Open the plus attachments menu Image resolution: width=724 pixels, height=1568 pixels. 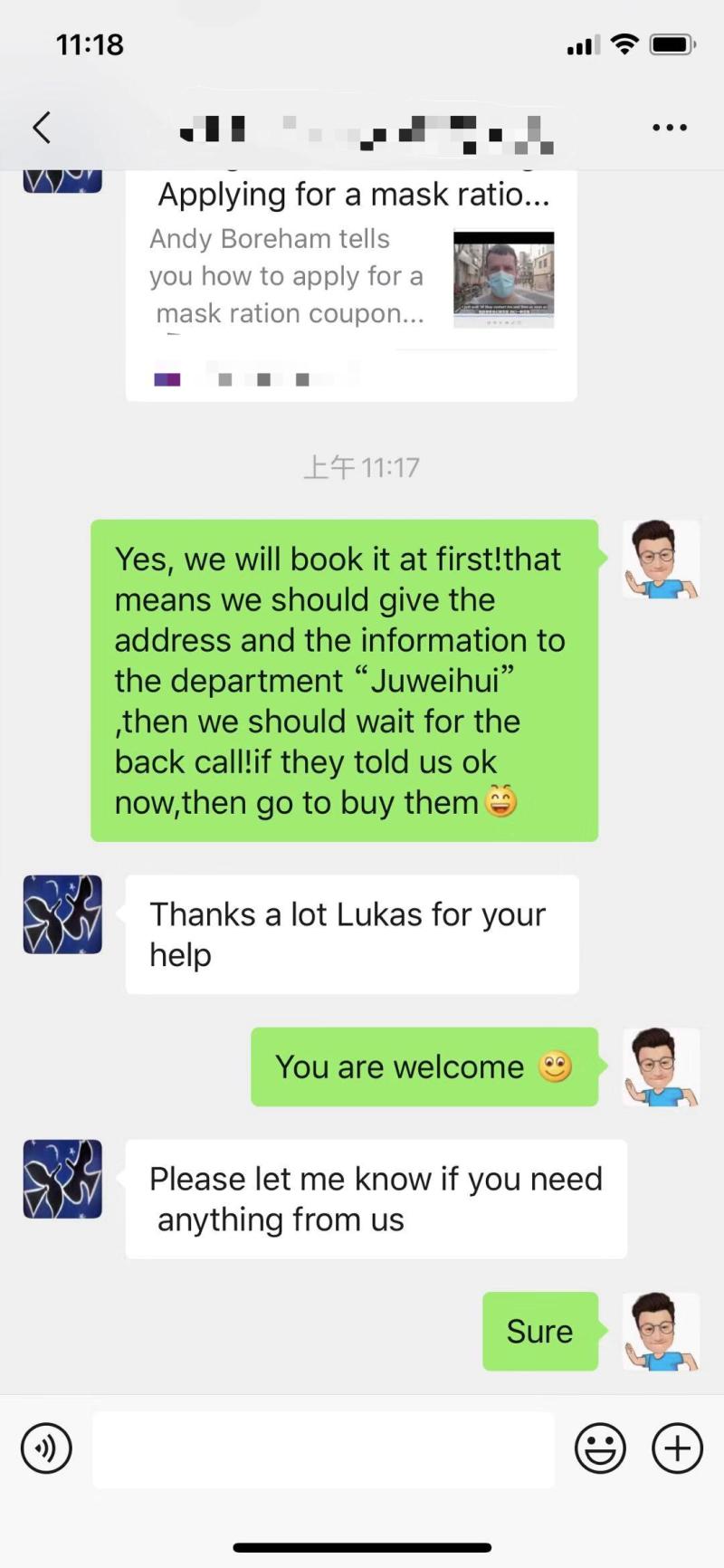coord(677,1449)
